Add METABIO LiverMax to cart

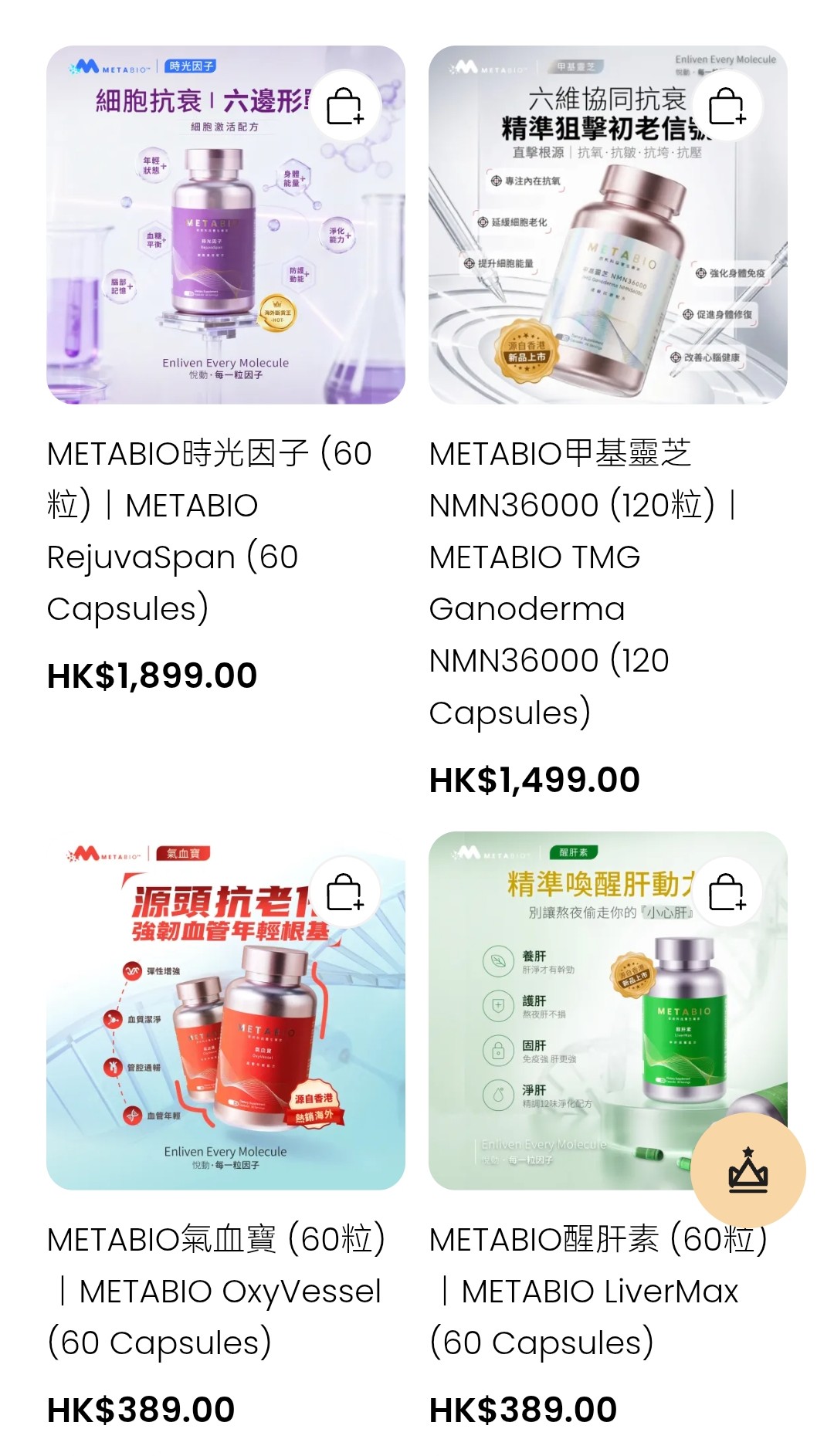(x=726, y=892)
